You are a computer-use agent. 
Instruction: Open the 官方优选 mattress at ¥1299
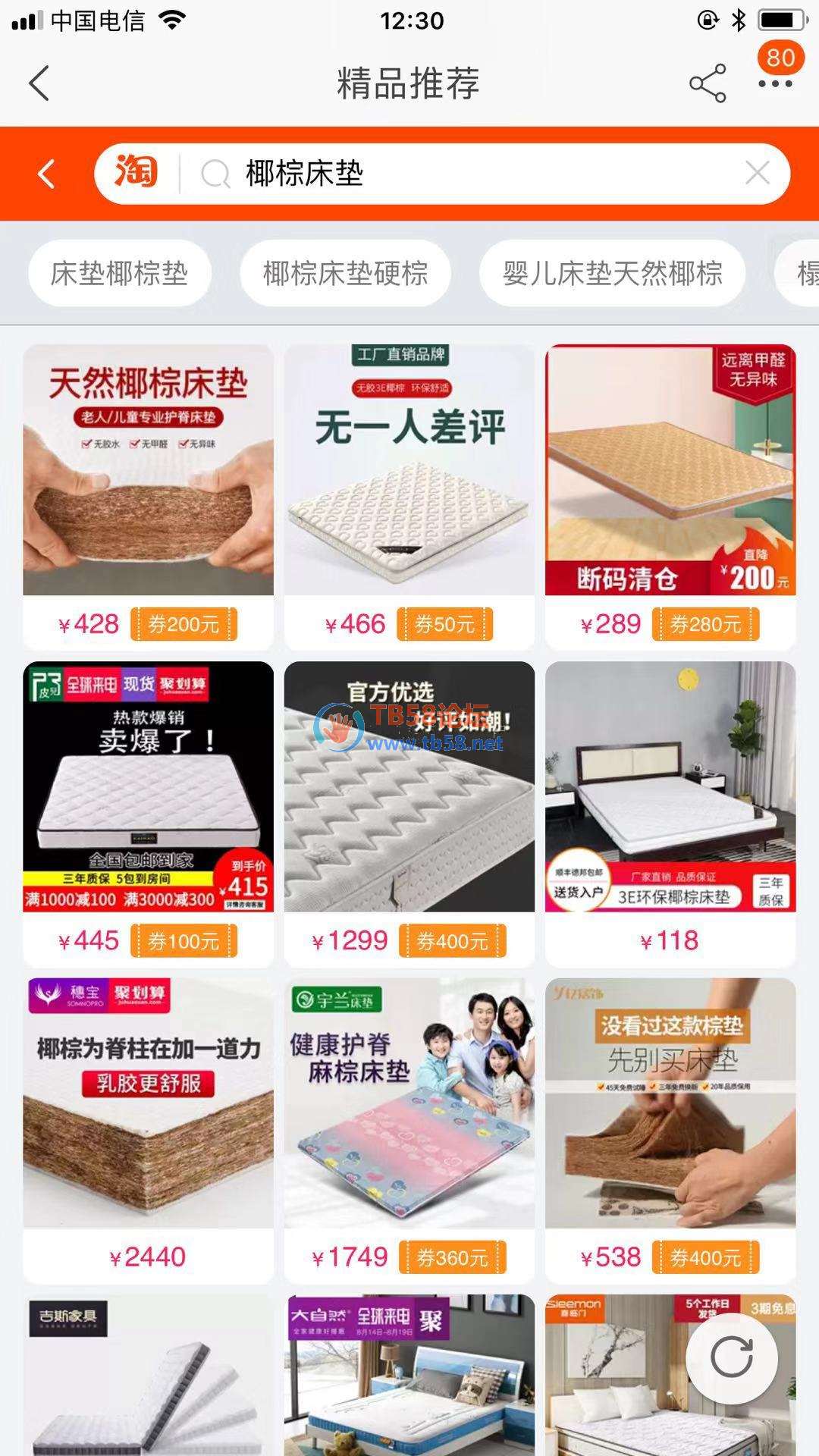click(x=409, y=786)
